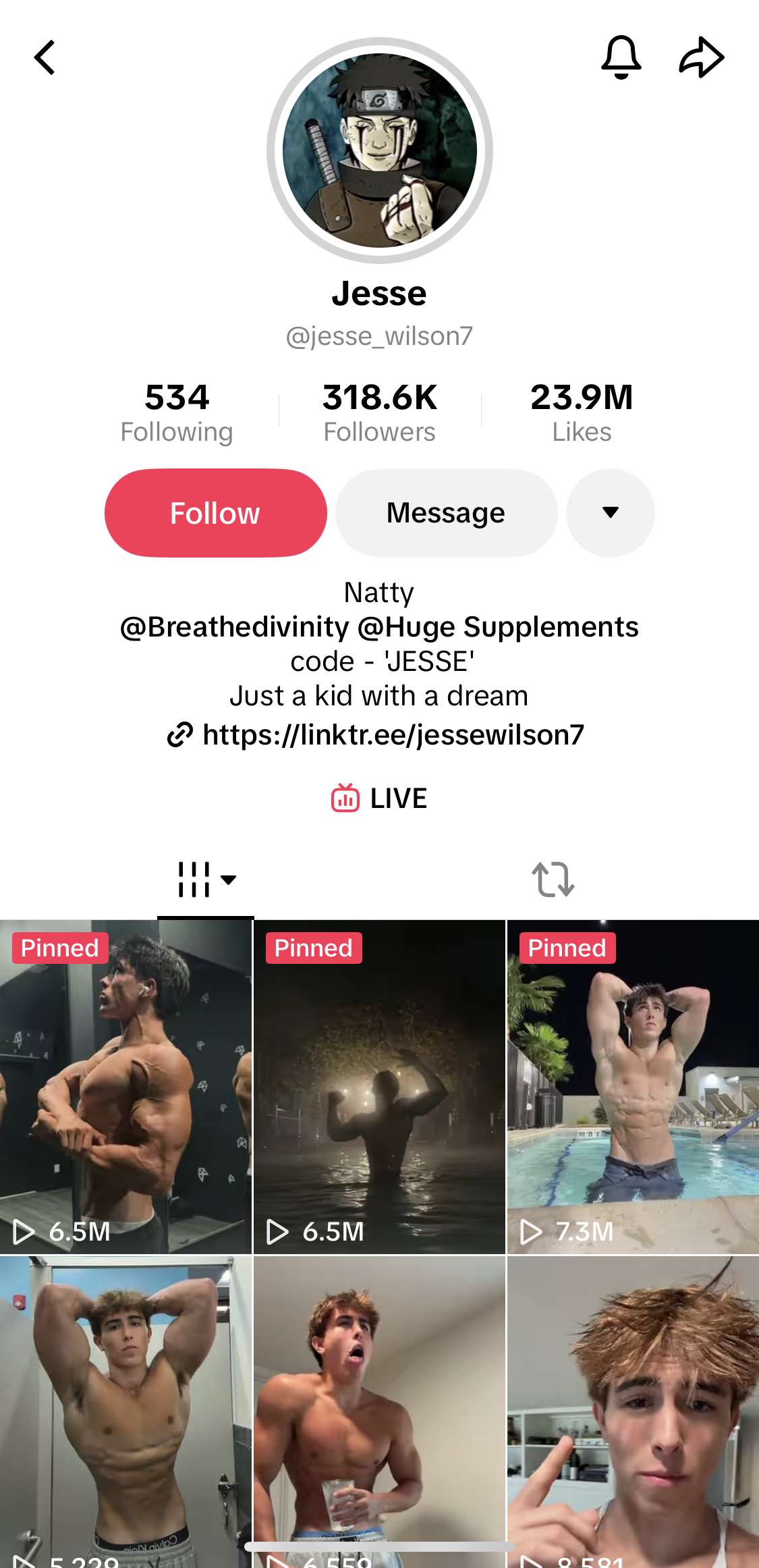The height and width of the screenshot is (1568, 759).
Task: View the 318.6K Followers list
Action: tap(379, 412)
